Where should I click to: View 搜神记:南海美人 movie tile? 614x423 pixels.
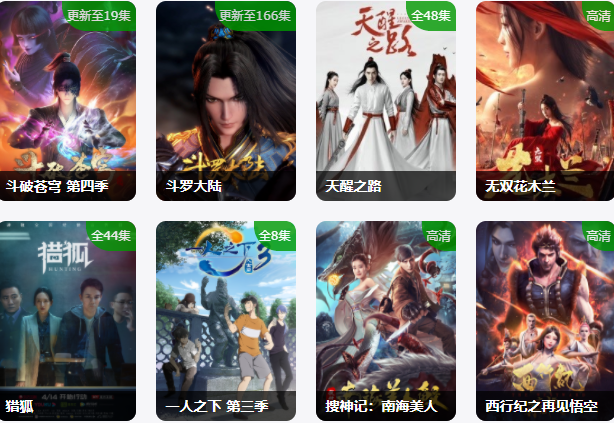coord(385,320)
